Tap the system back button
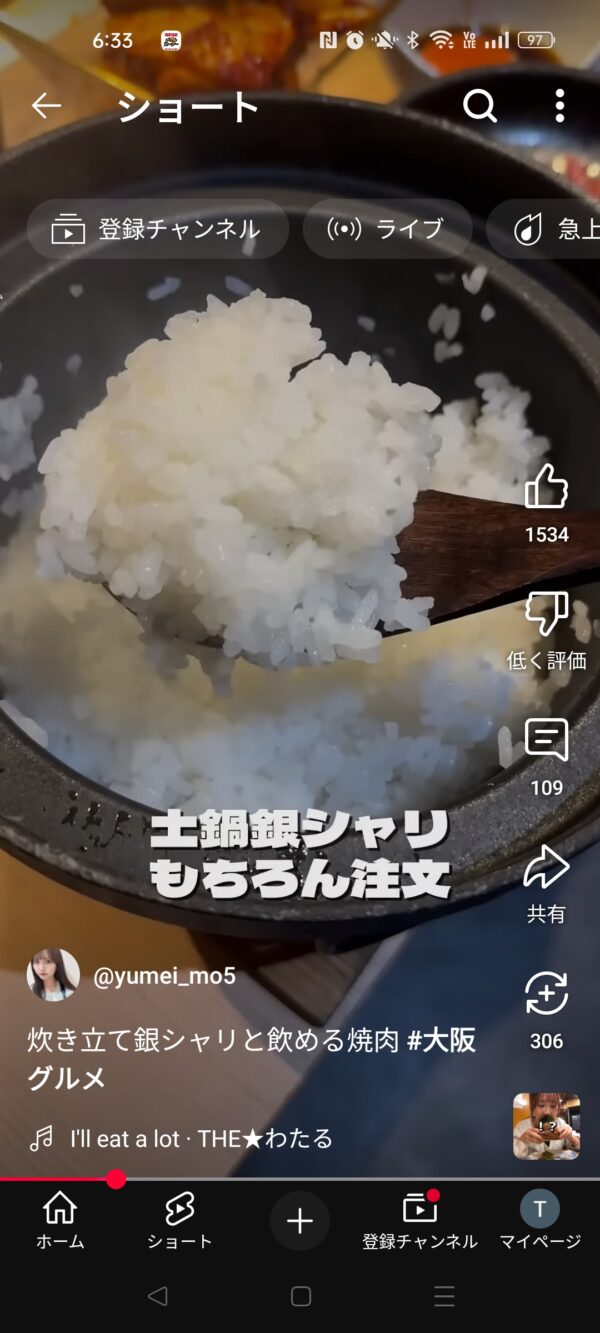 click(x=157, y=1296)
